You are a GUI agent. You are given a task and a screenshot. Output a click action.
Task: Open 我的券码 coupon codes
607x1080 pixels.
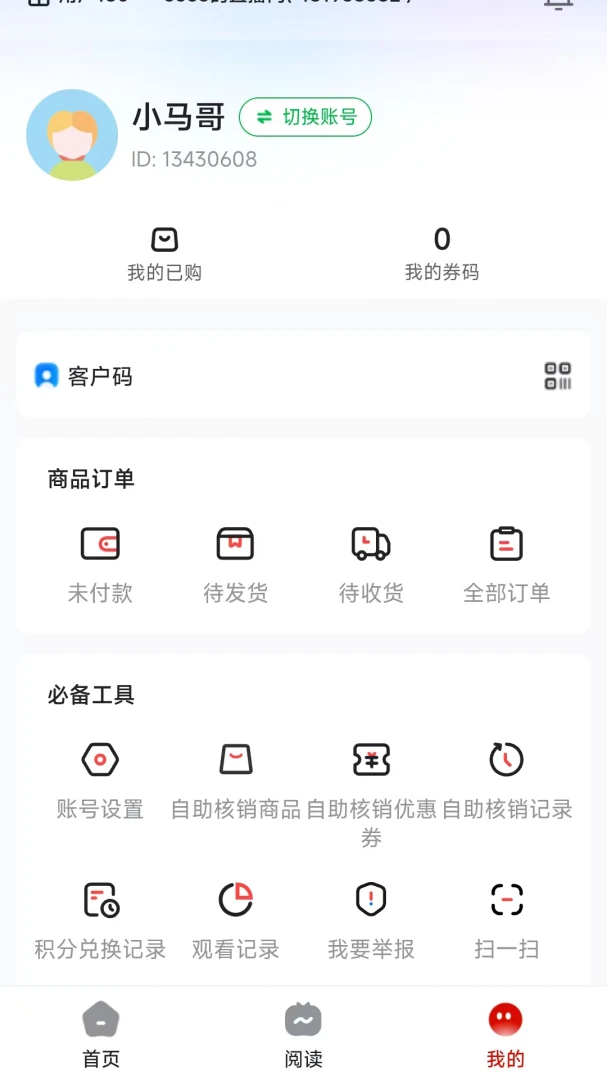click(442, 255)
